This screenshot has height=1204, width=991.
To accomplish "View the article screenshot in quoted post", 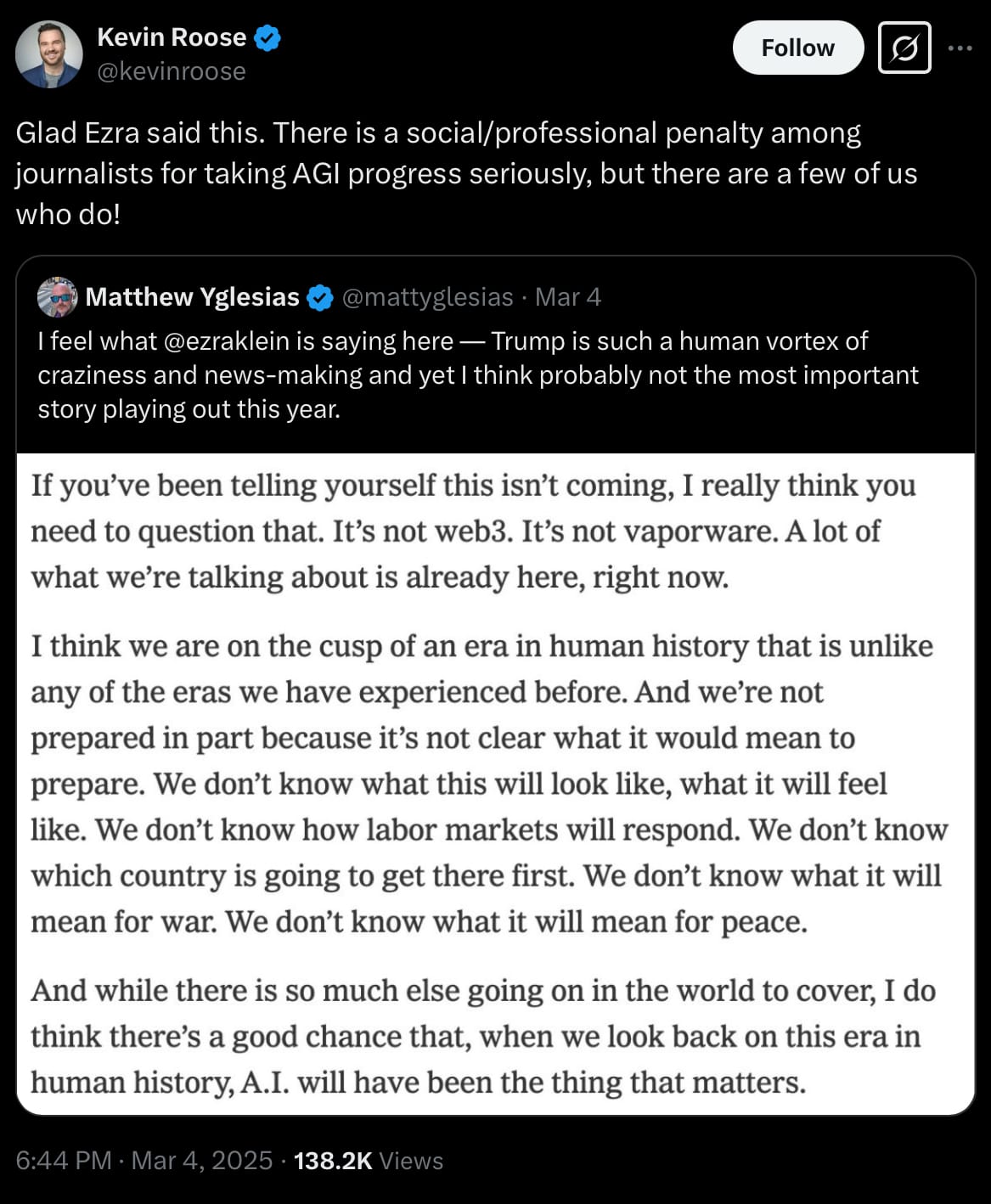I will [x=495, y=783].
